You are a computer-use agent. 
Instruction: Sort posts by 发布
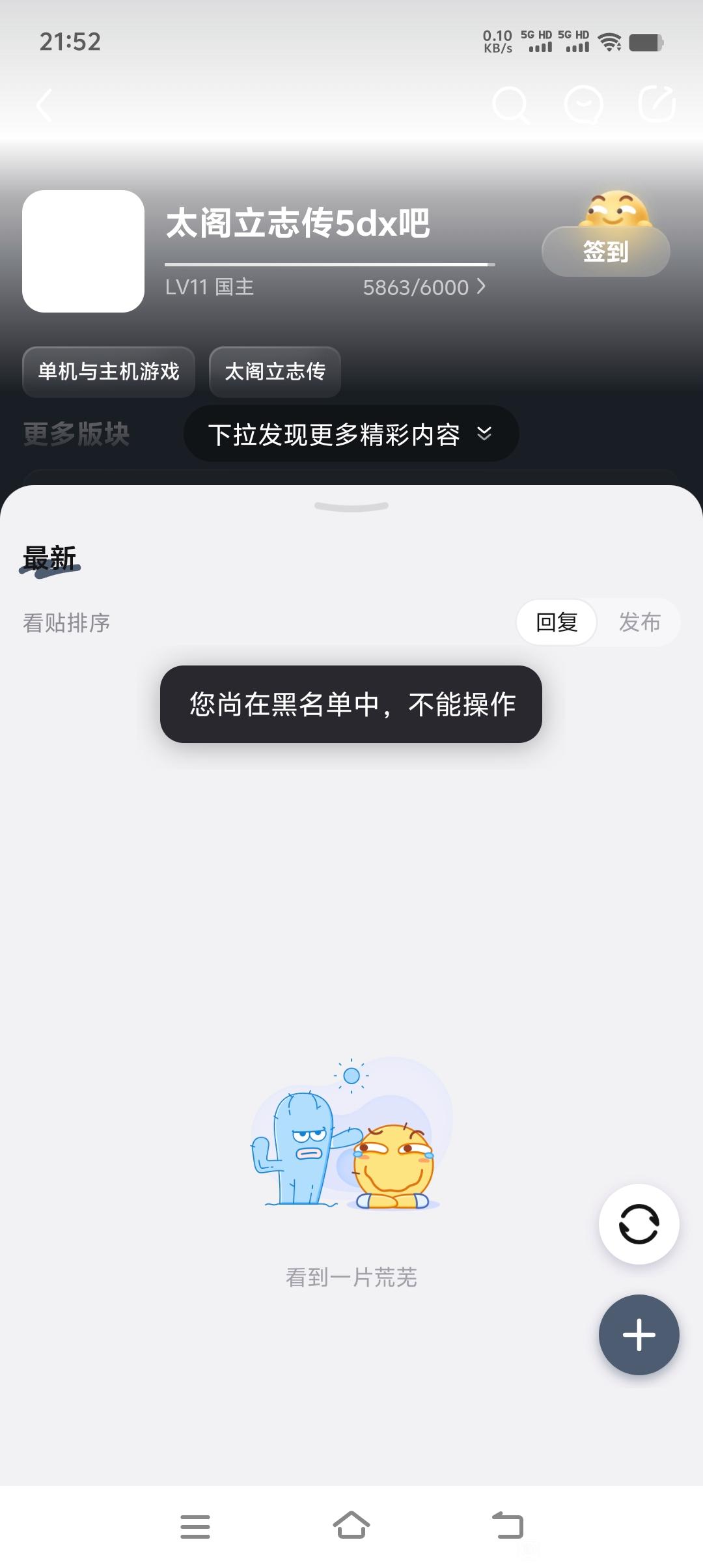click(x=639, y=623)
